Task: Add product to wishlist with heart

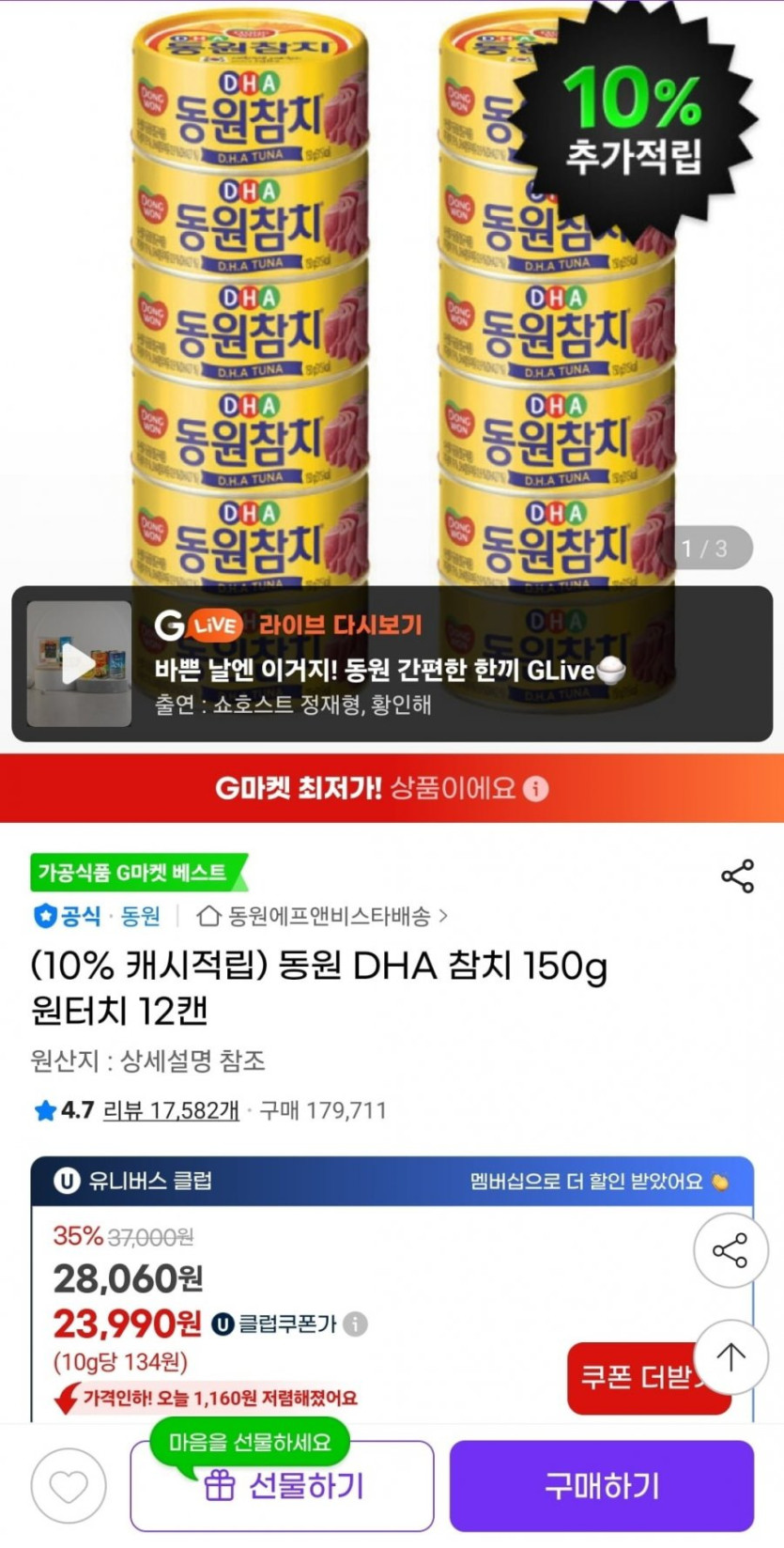Action: 69,1486
